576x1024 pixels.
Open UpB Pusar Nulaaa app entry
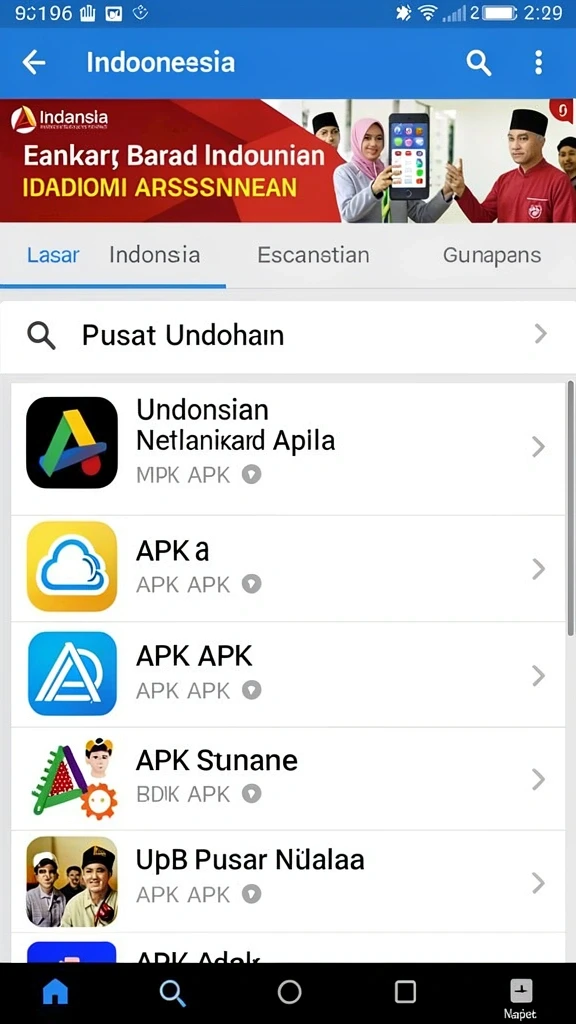(288, 882)
